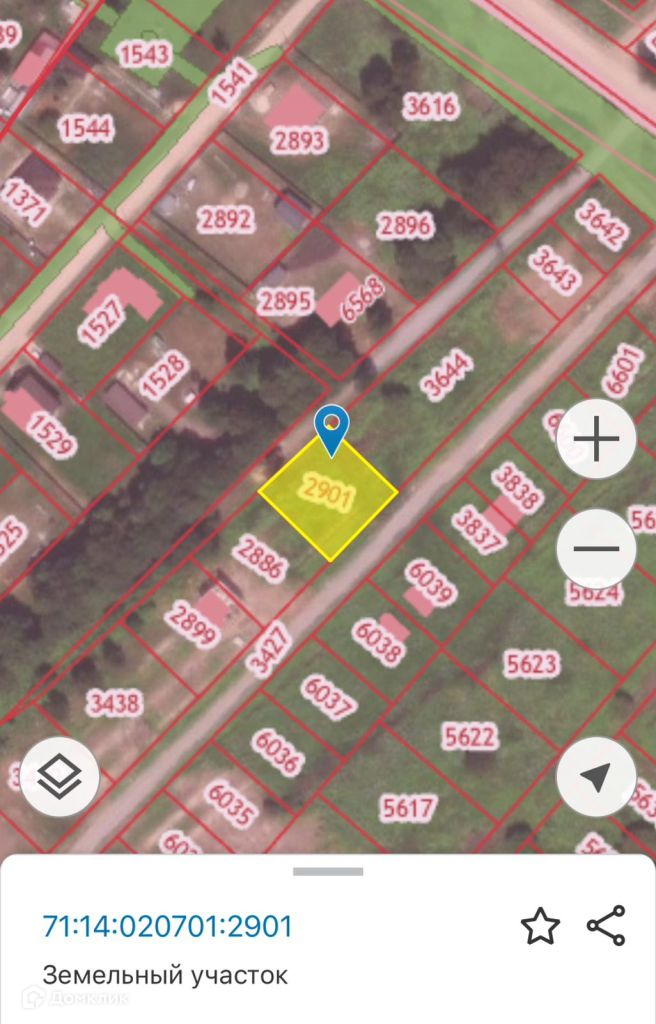This screenshot has width=656, height=1024.
Task: Expand the bottom sheet handle
Action: click(328, 872)
